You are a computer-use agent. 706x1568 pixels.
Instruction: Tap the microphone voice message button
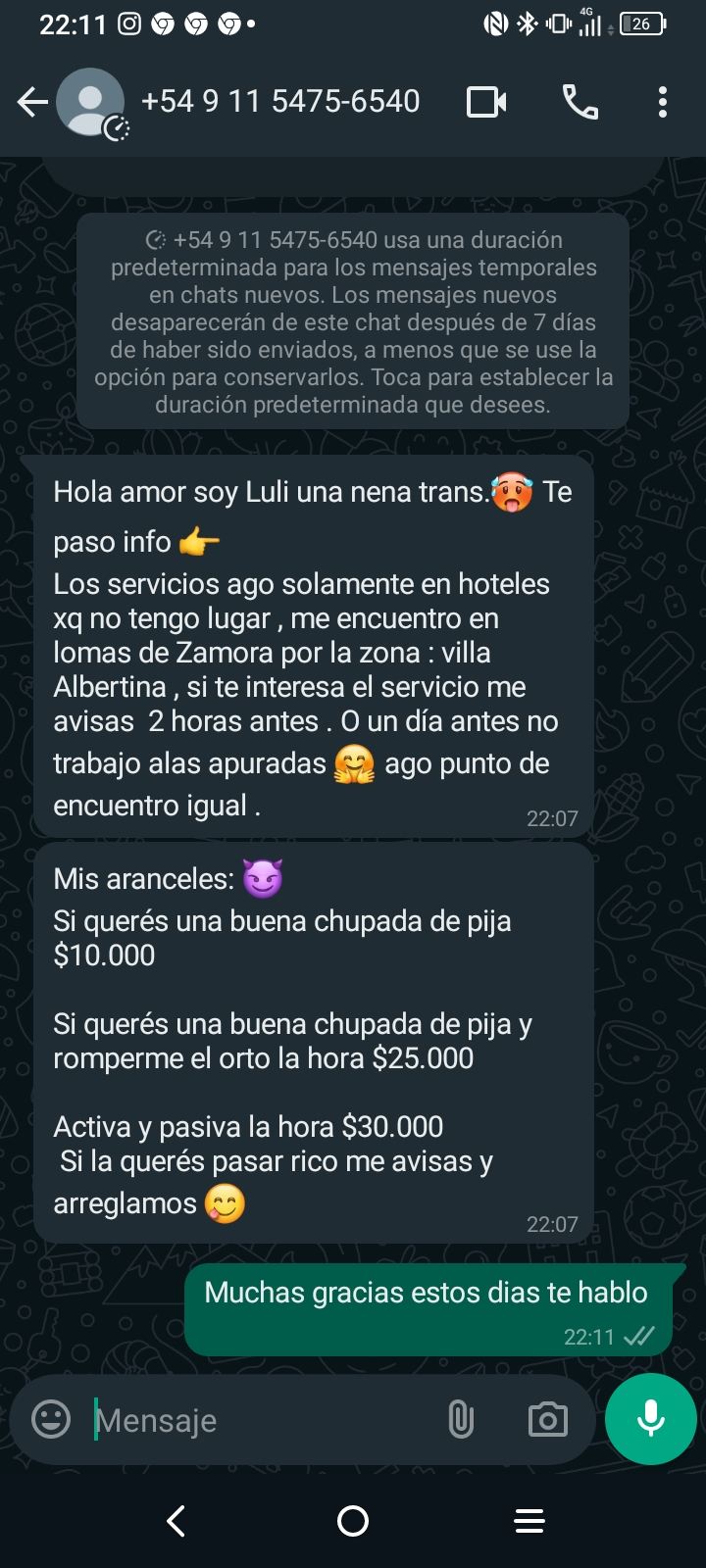click(651, 1419)
